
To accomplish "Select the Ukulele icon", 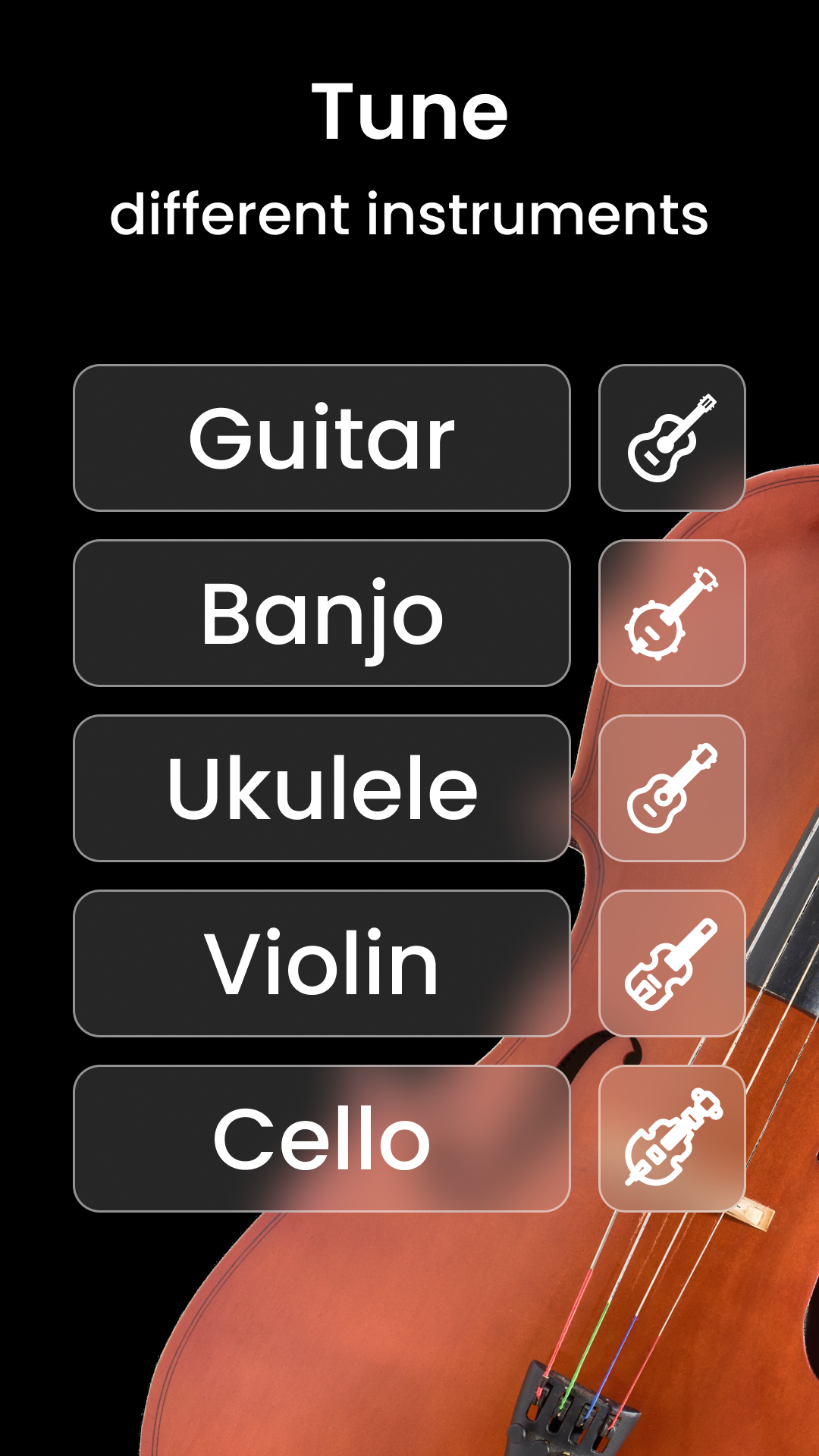I will click(x=672, y=789).
